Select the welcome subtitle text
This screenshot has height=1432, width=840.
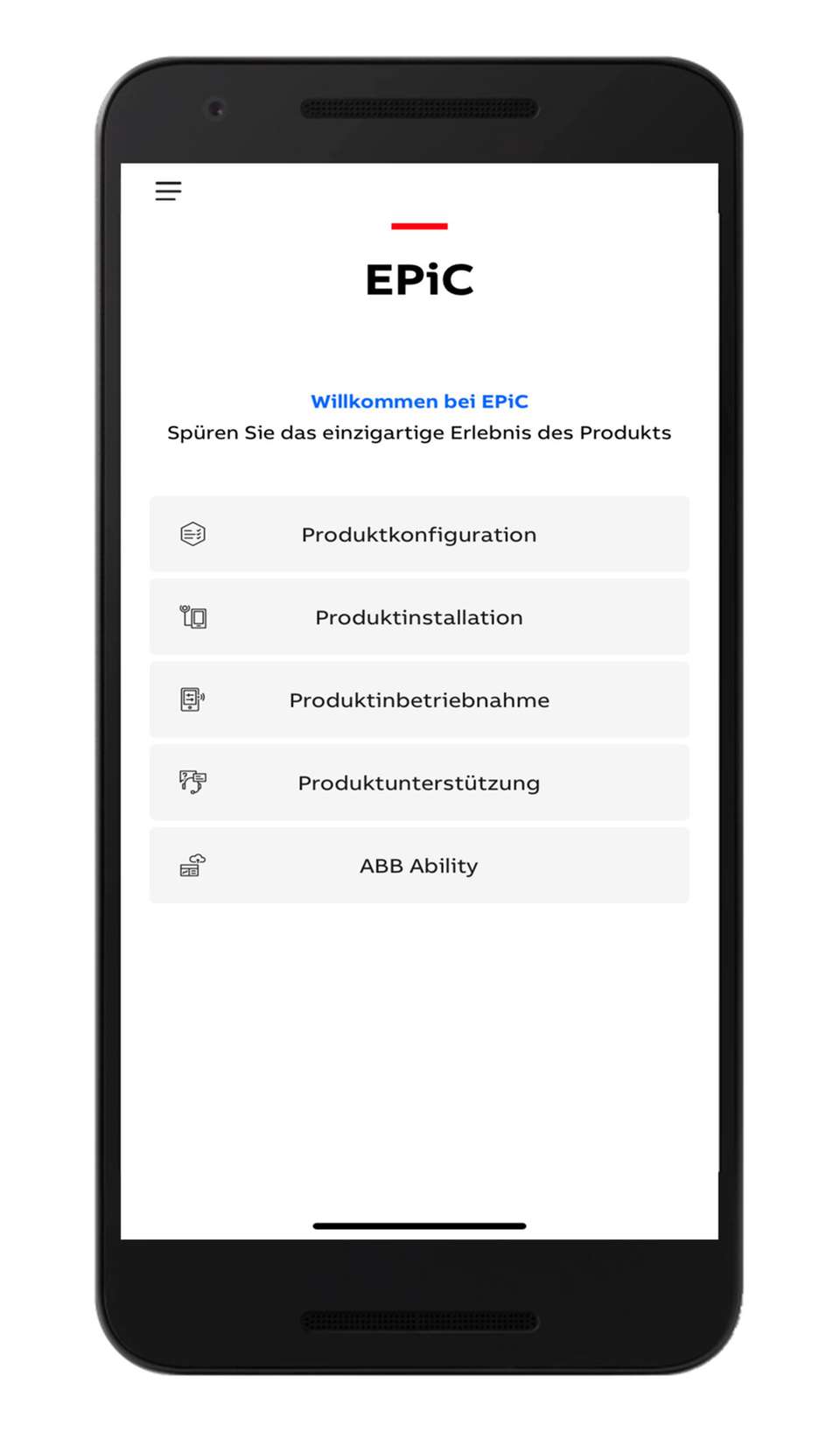(x=420, y=432)
